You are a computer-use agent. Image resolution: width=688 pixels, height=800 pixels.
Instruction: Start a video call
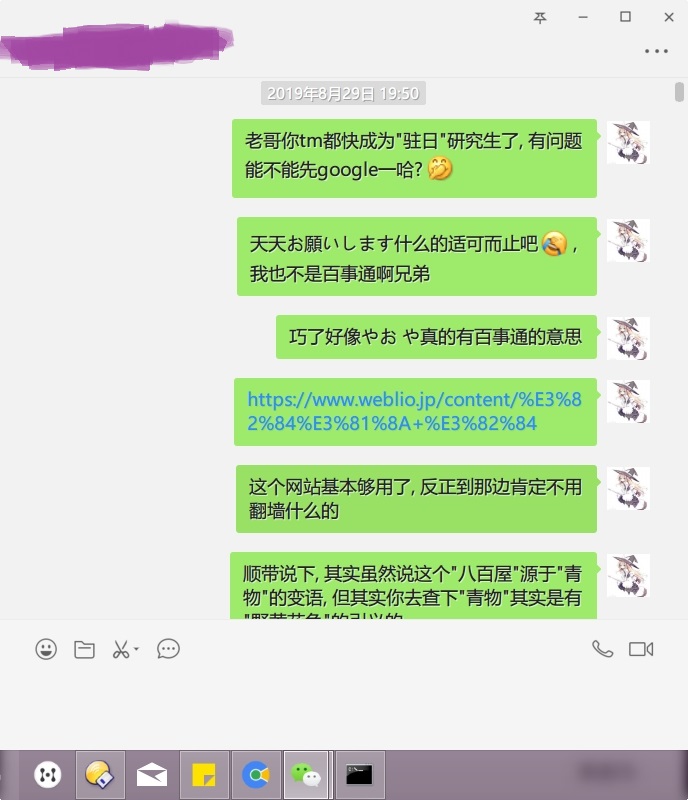click(641, 649)
